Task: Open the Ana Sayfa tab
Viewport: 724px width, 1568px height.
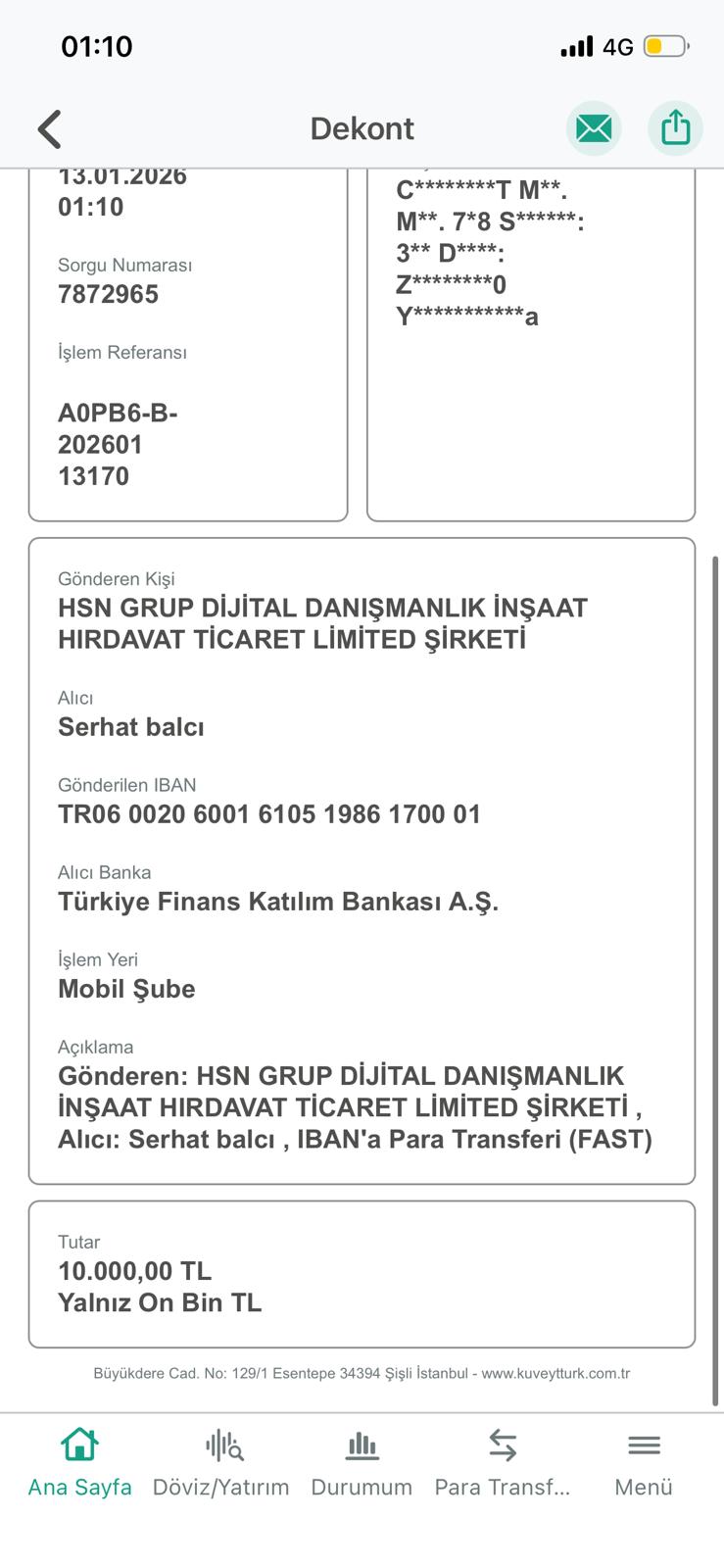Action: coord(79,1464)
